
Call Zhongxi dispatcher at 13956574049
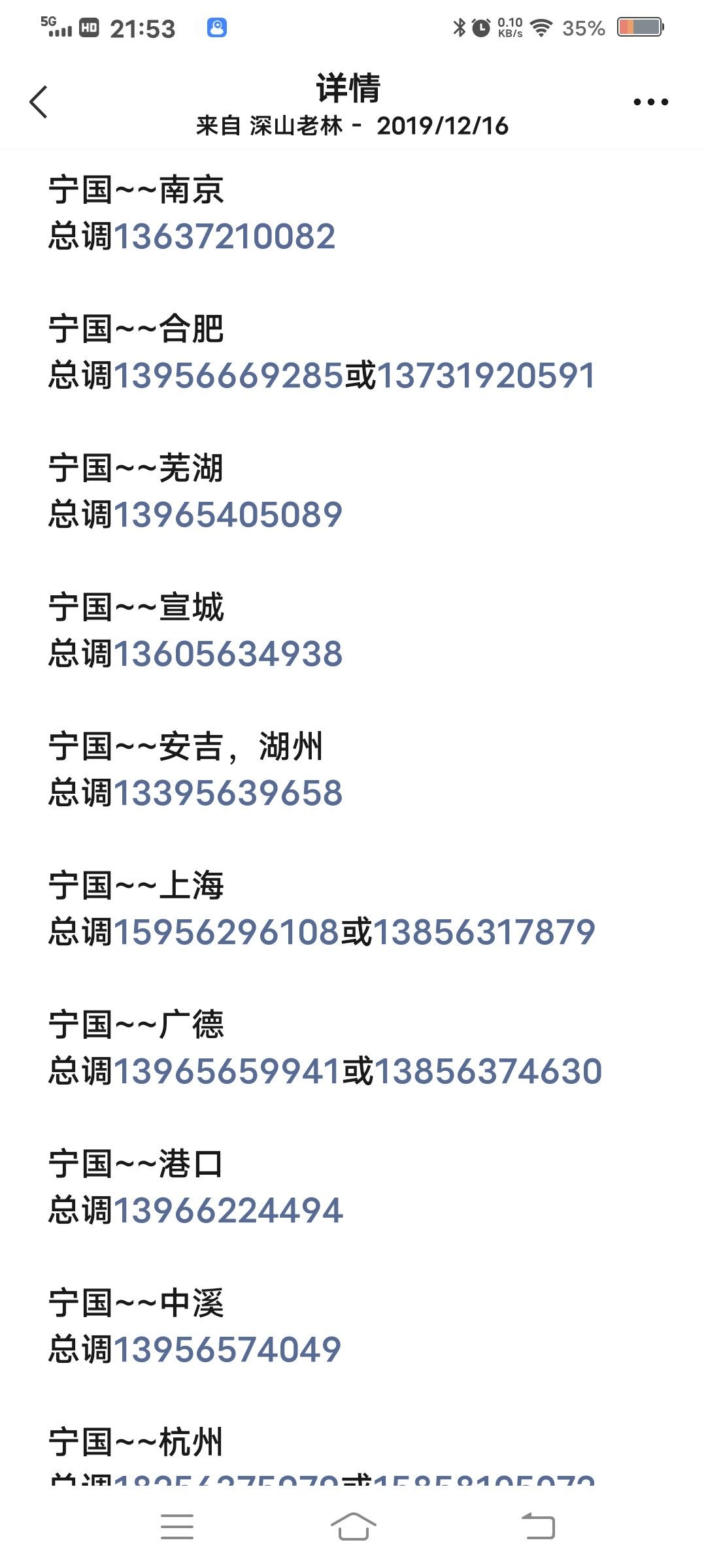[227, 1350]
